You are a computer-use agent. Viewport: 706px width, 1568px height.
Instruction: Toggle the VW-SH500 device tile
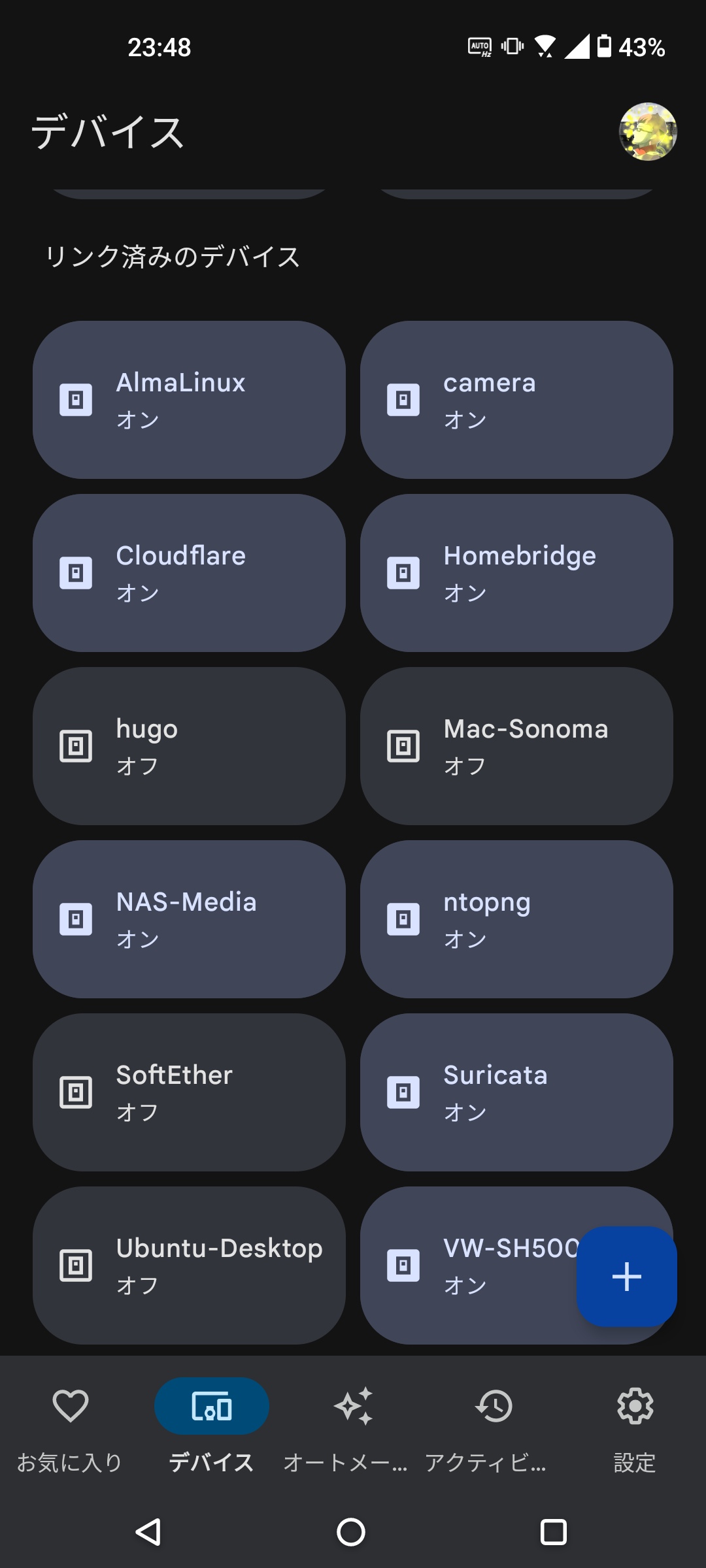471,1266
